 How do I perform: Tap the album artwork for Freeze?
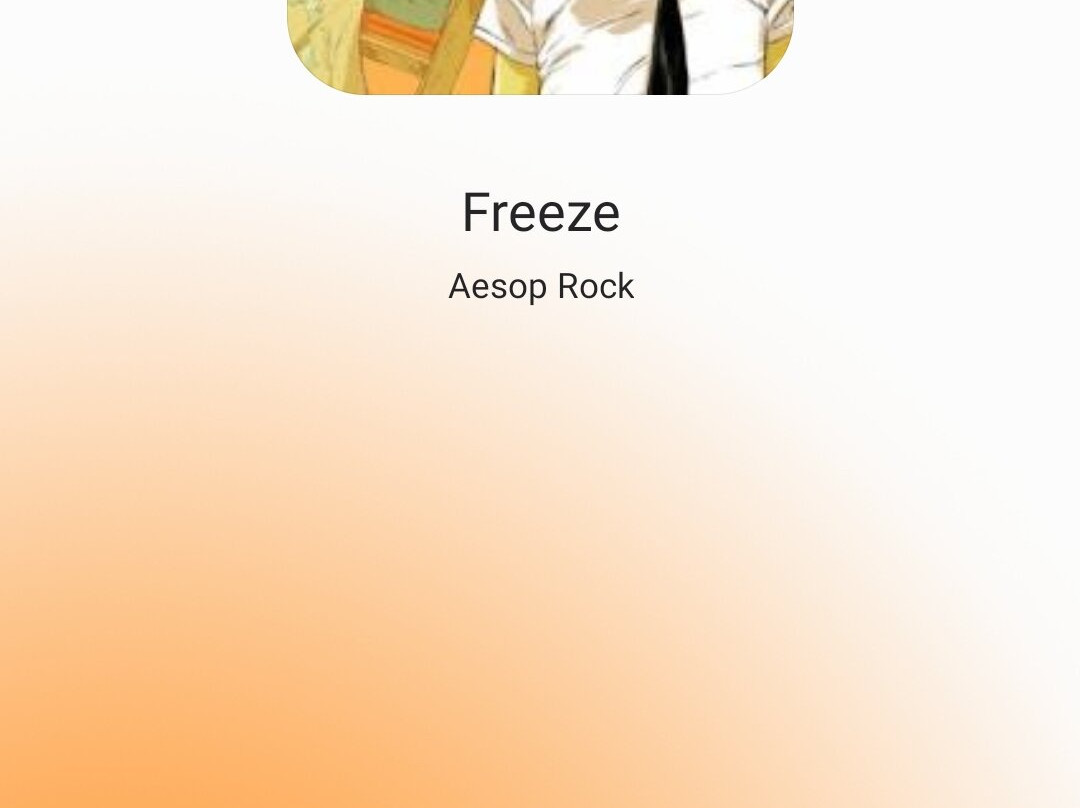point(540,45)
